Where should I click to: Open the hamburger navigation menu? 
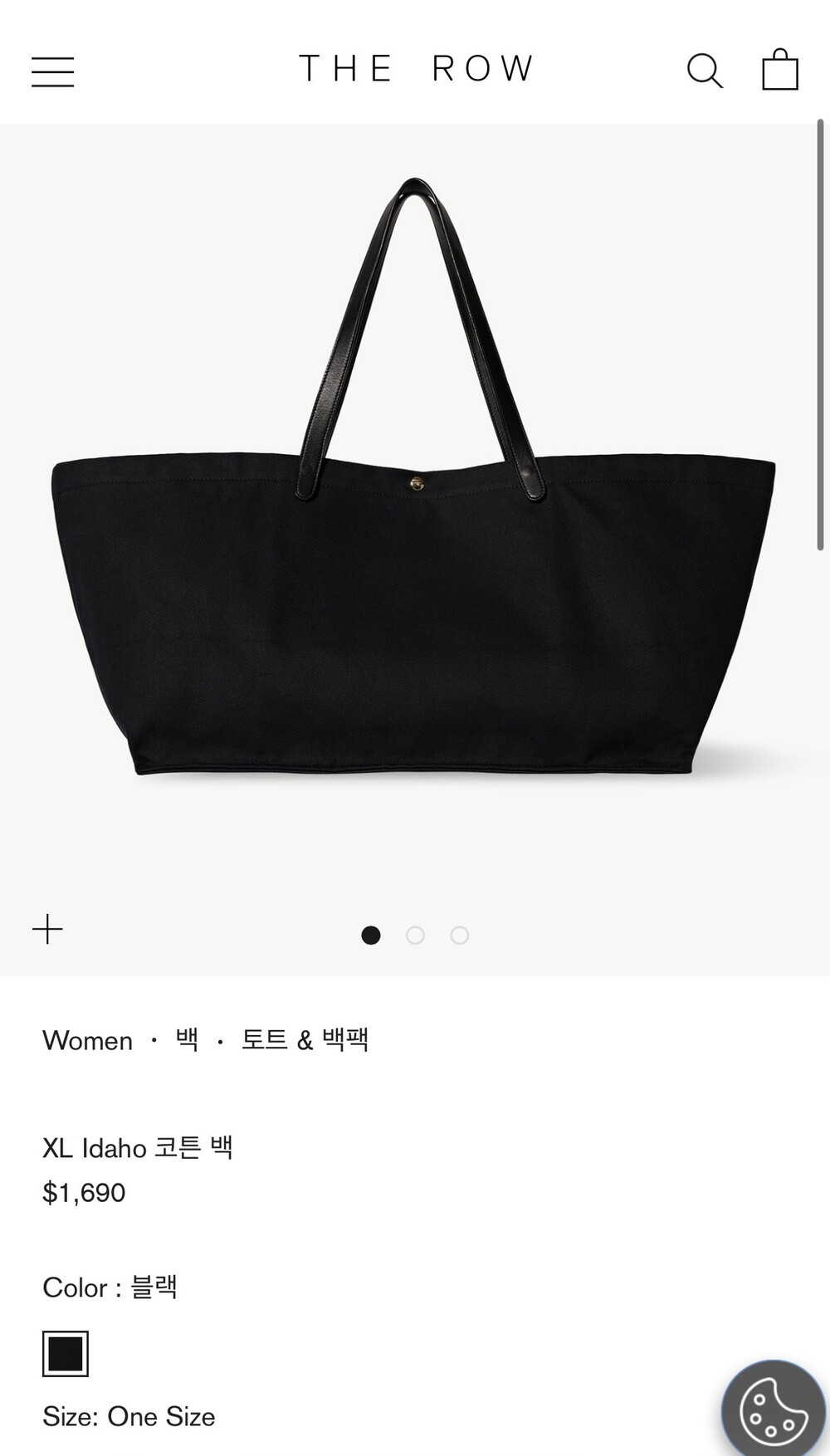(x=53, y=71)
